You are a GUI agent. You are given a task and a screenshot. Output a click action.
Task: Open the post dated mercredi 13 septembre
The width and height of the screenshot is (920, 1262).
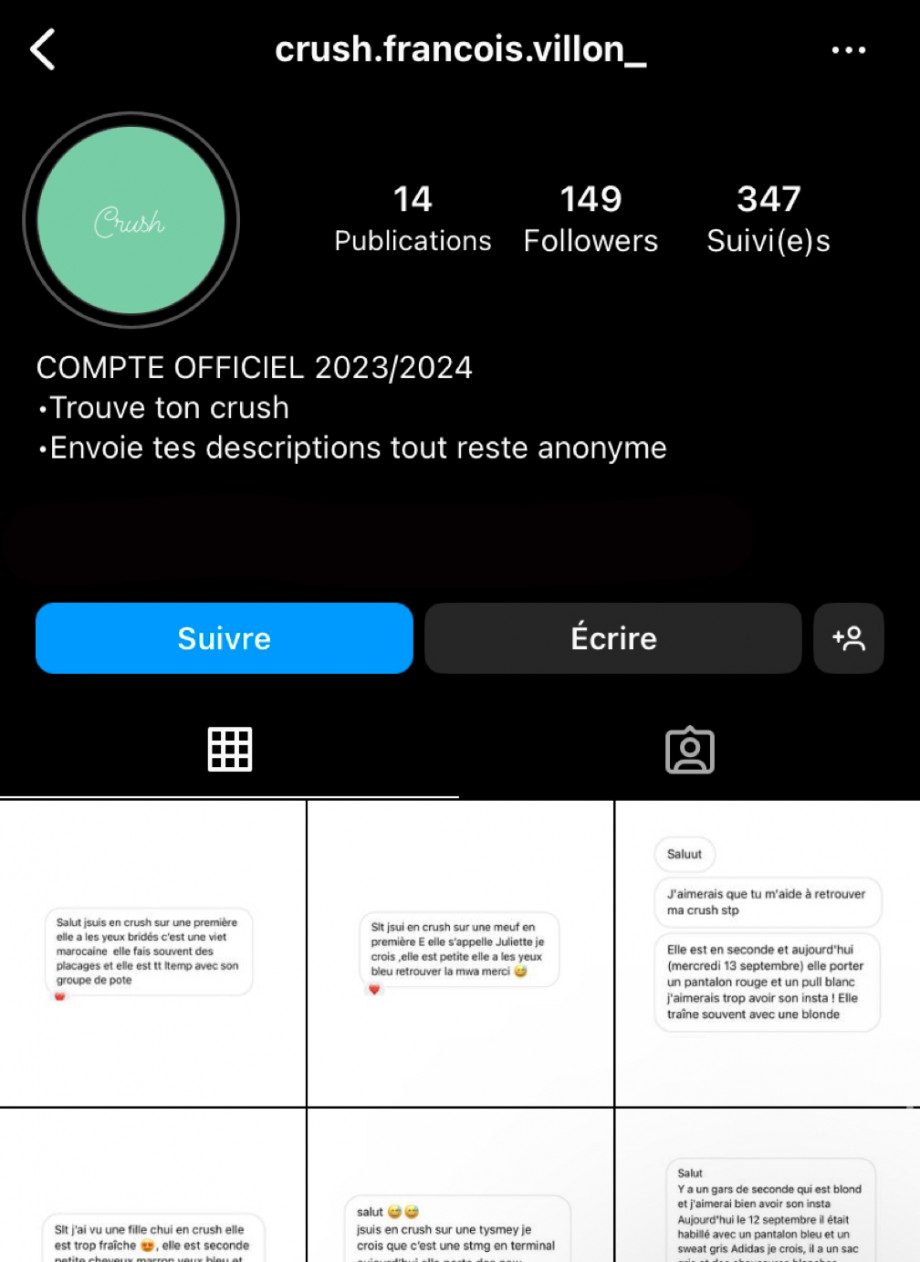click(x=767, y=953)
